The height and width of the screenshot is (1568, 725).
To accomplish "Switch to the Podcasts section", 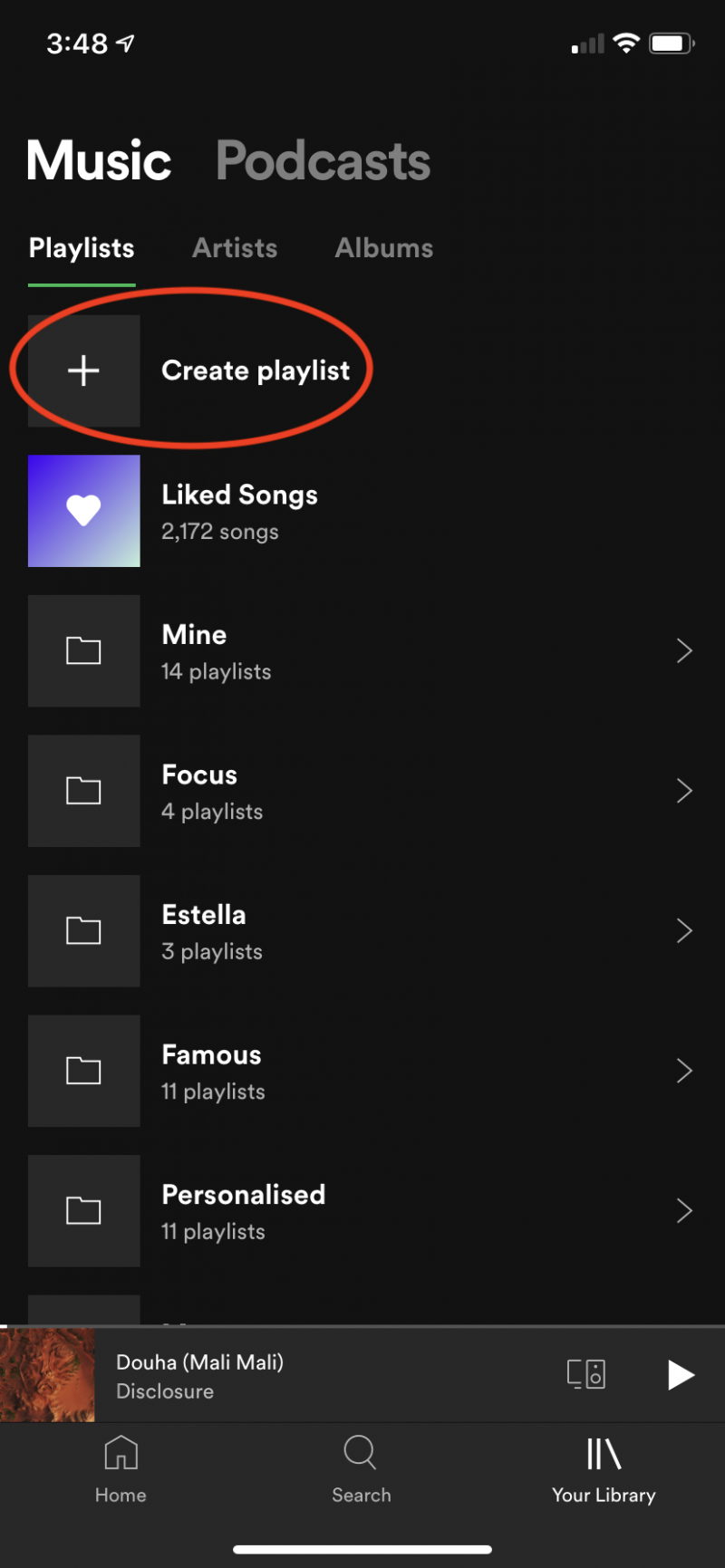I will (323, 160).
